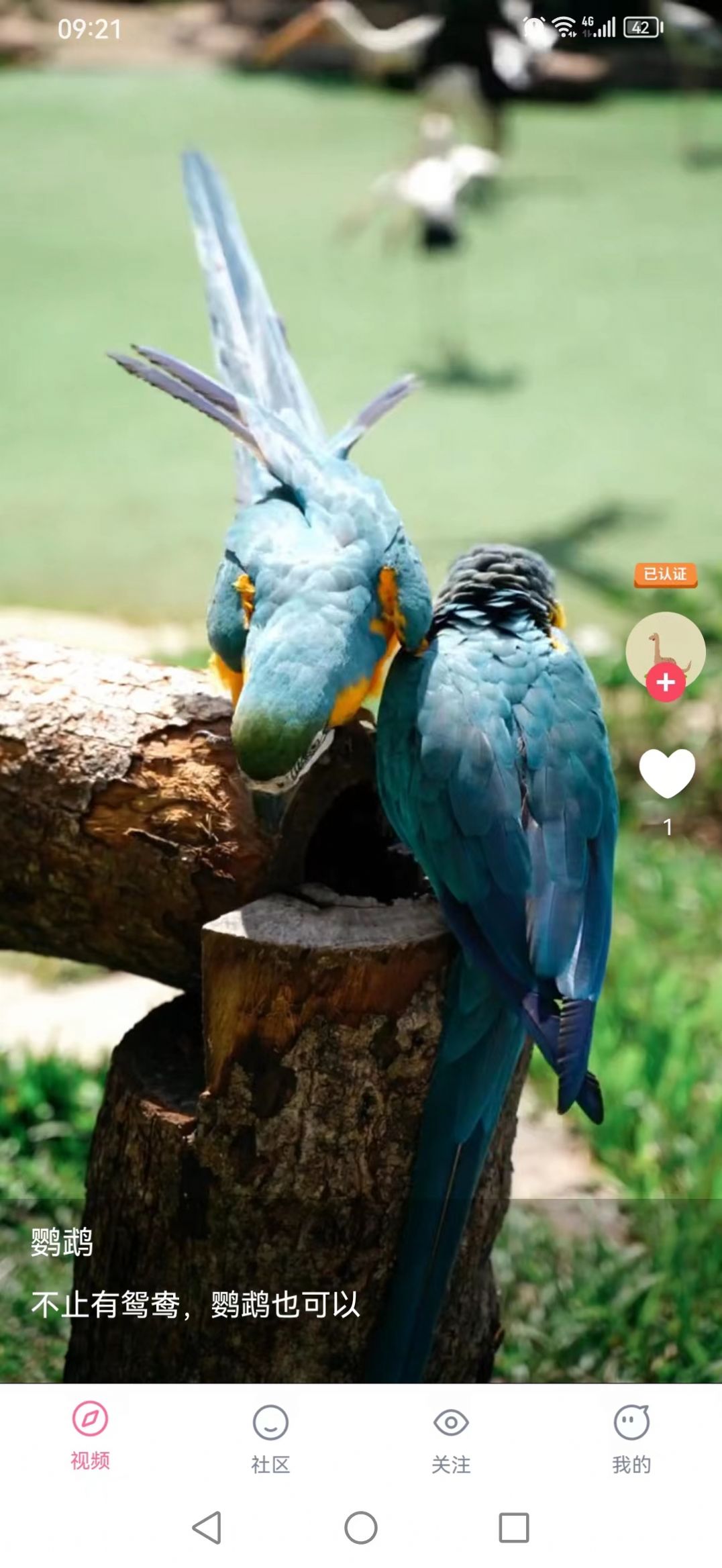The height and width of the screenshot is (1568, 722).
Task: Follow the creator via the pink plus badge
Action: (x=665, y=683)
